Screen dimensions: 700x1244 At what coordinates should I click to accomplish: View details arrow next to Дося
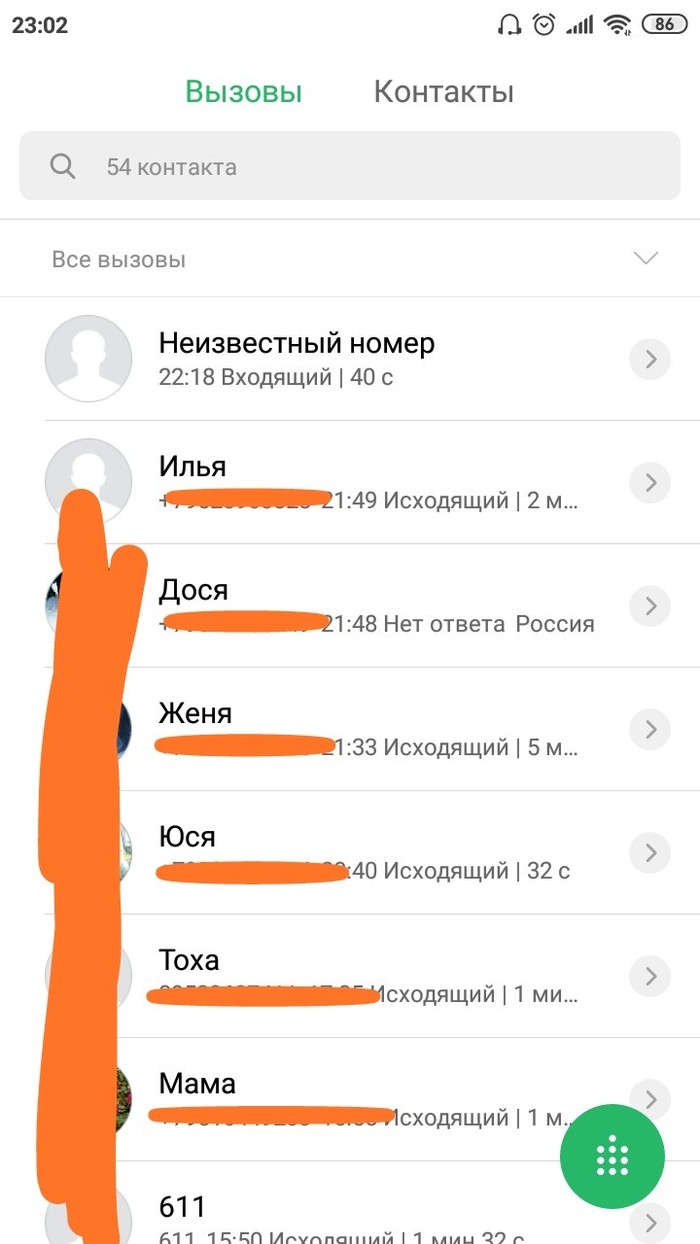pyautogui.click(x=651, y=606)
